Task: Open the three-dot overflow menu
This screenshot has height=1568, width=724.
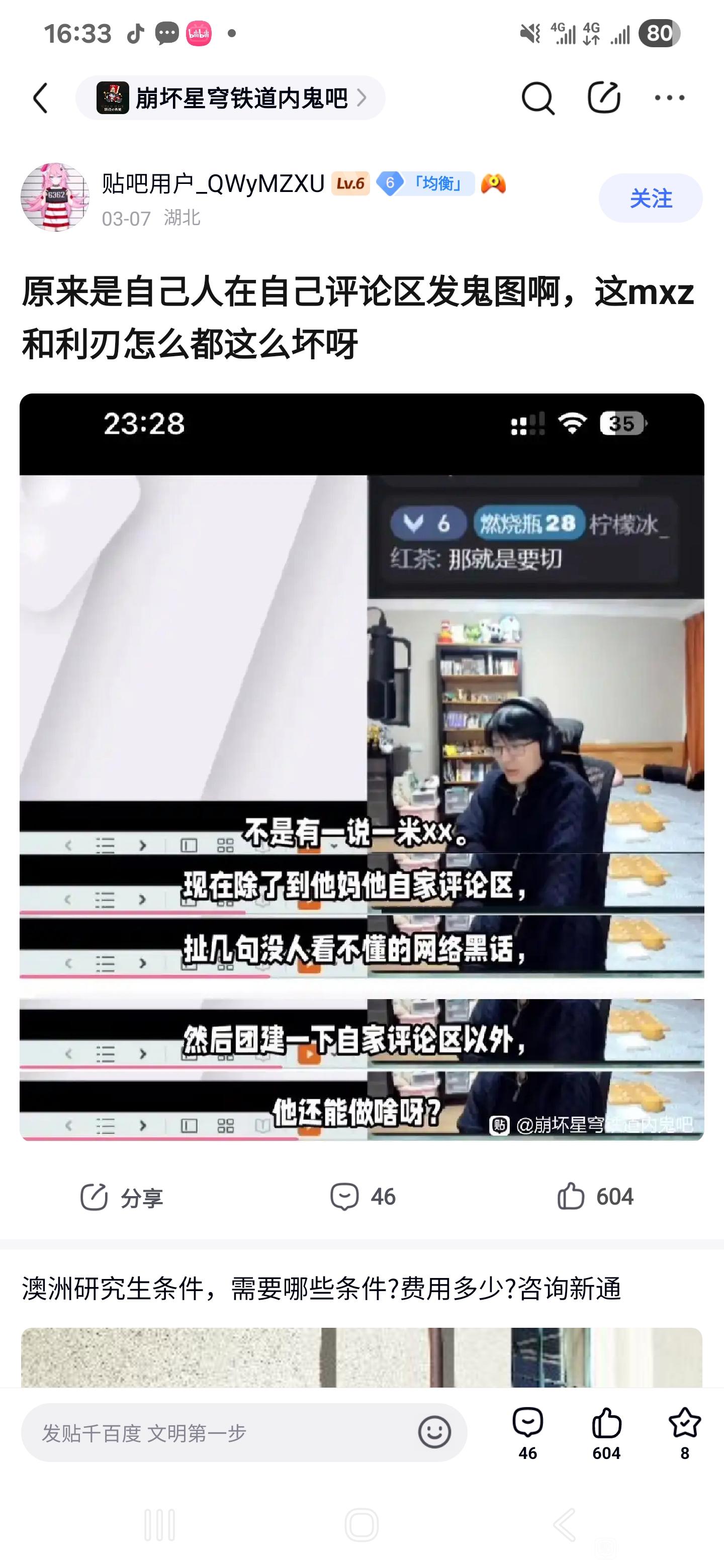Action: click(669, 97)
